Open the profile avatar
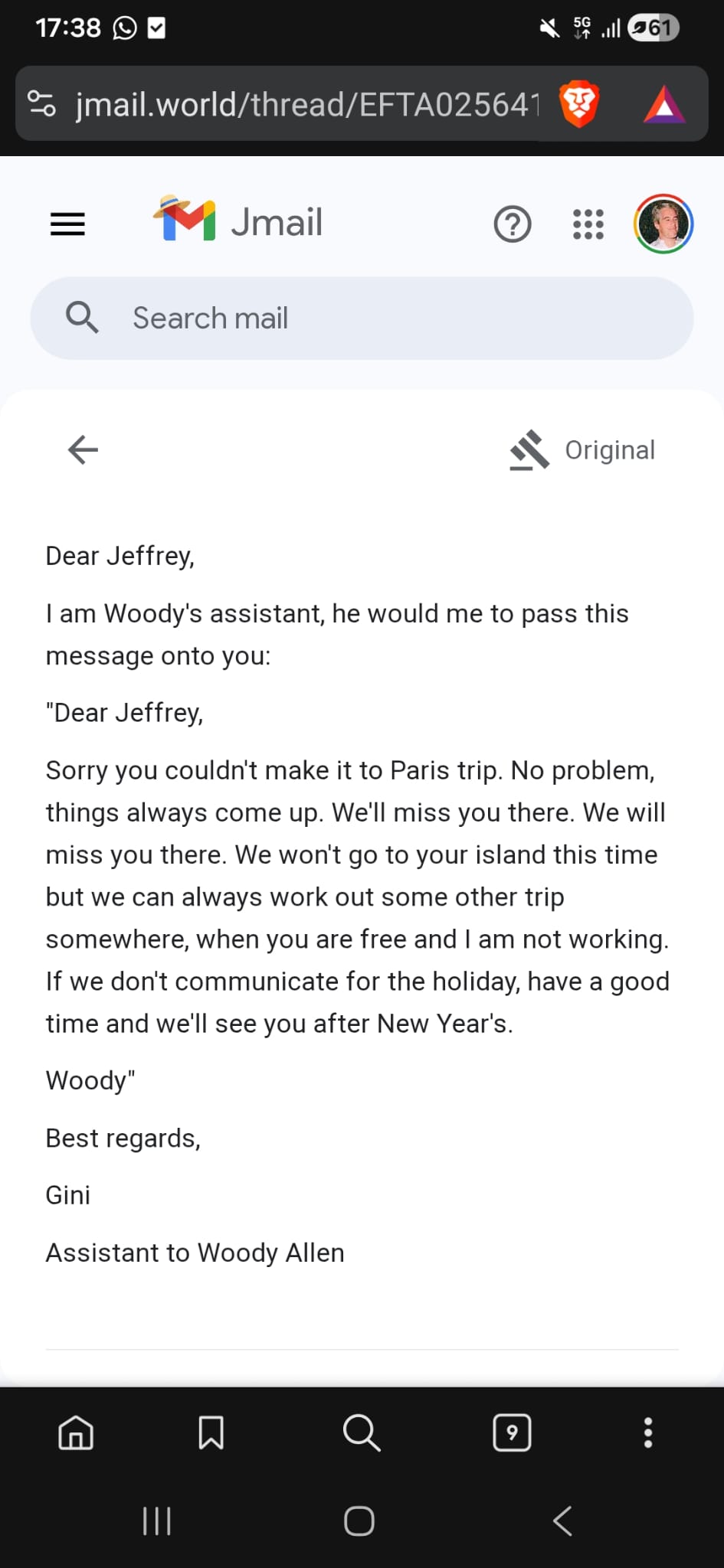This screenshot has height=1568, width=724. (663, 224)
